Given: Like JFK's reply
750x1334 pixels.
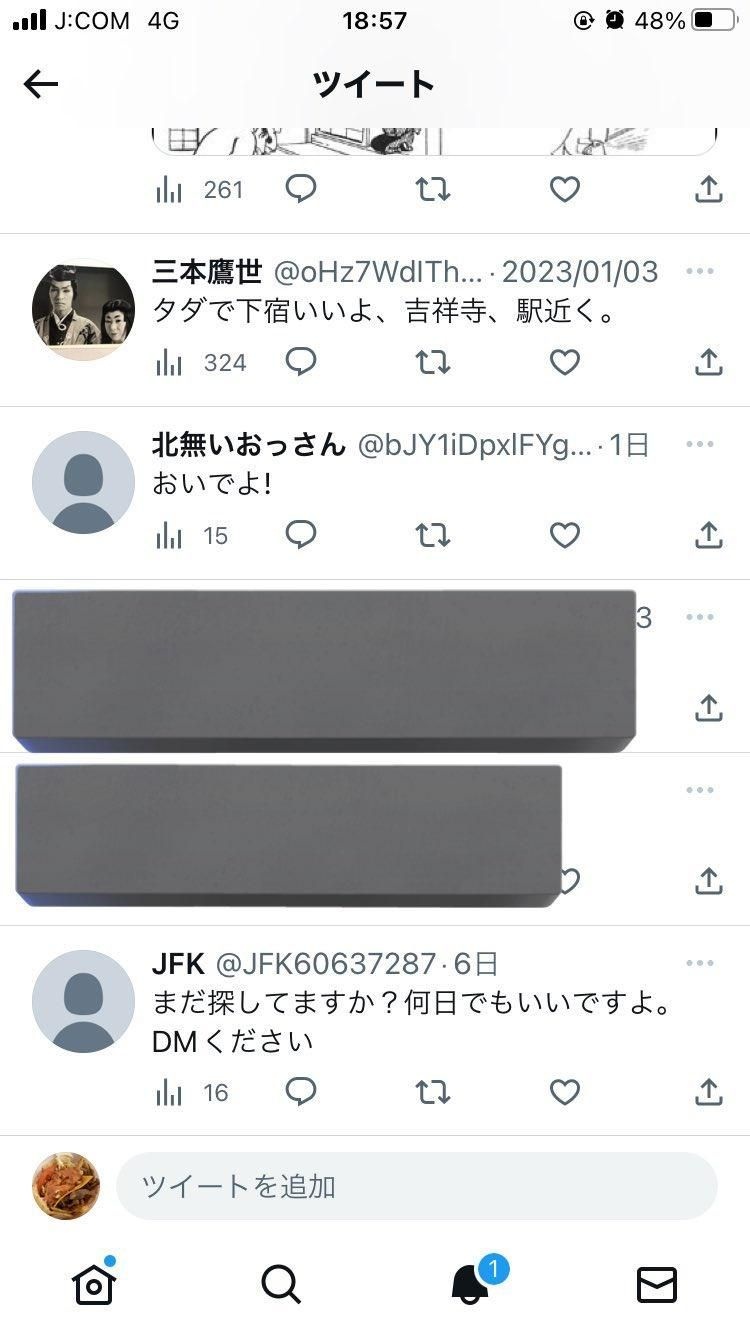Looking at the screenshot, I should (565, 1092).
